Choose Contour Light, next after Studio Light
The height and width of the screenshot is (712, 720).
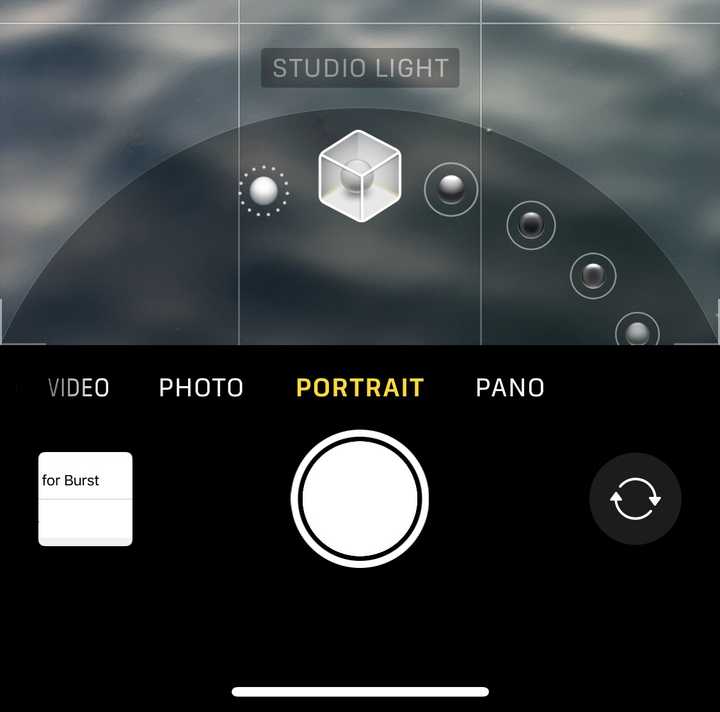pyautogui.click(x=451, y=188)
